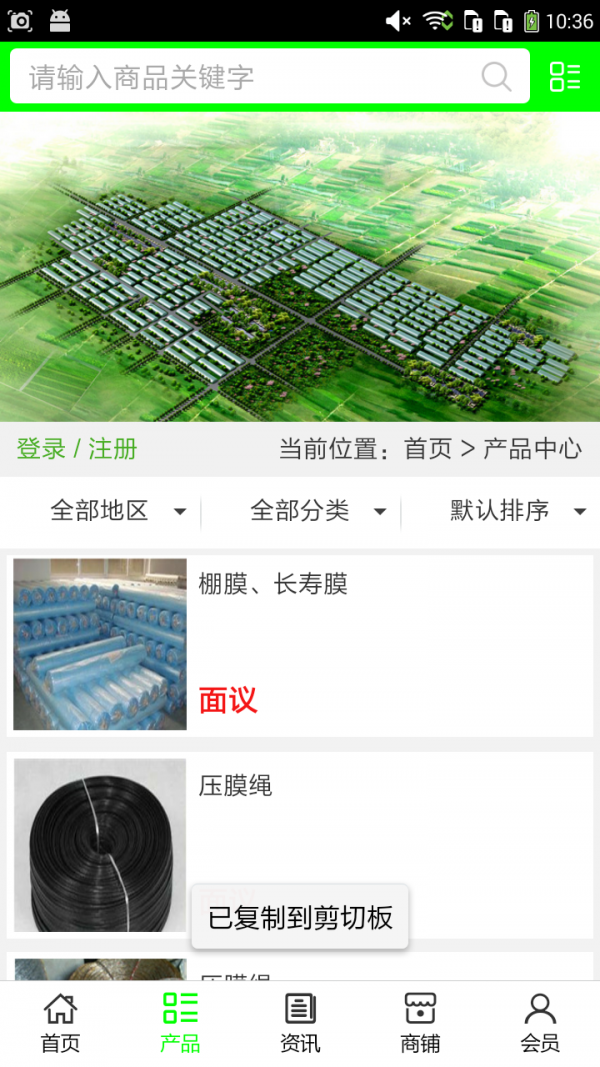Go to 首页 in the breadcrumb
600x1067 pixels.
tap(428, 449)
